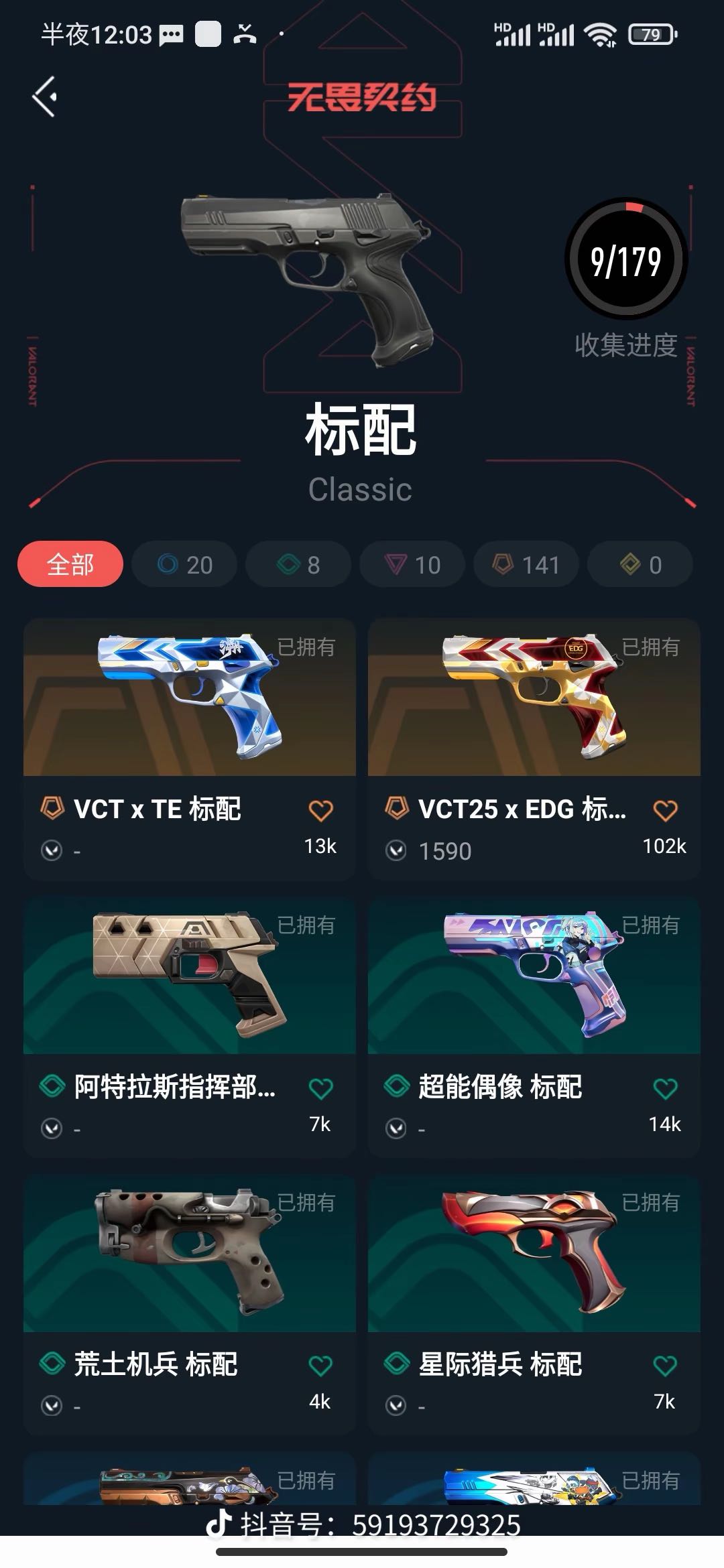Filter skins by the tier showing 141

coord(526,564)
